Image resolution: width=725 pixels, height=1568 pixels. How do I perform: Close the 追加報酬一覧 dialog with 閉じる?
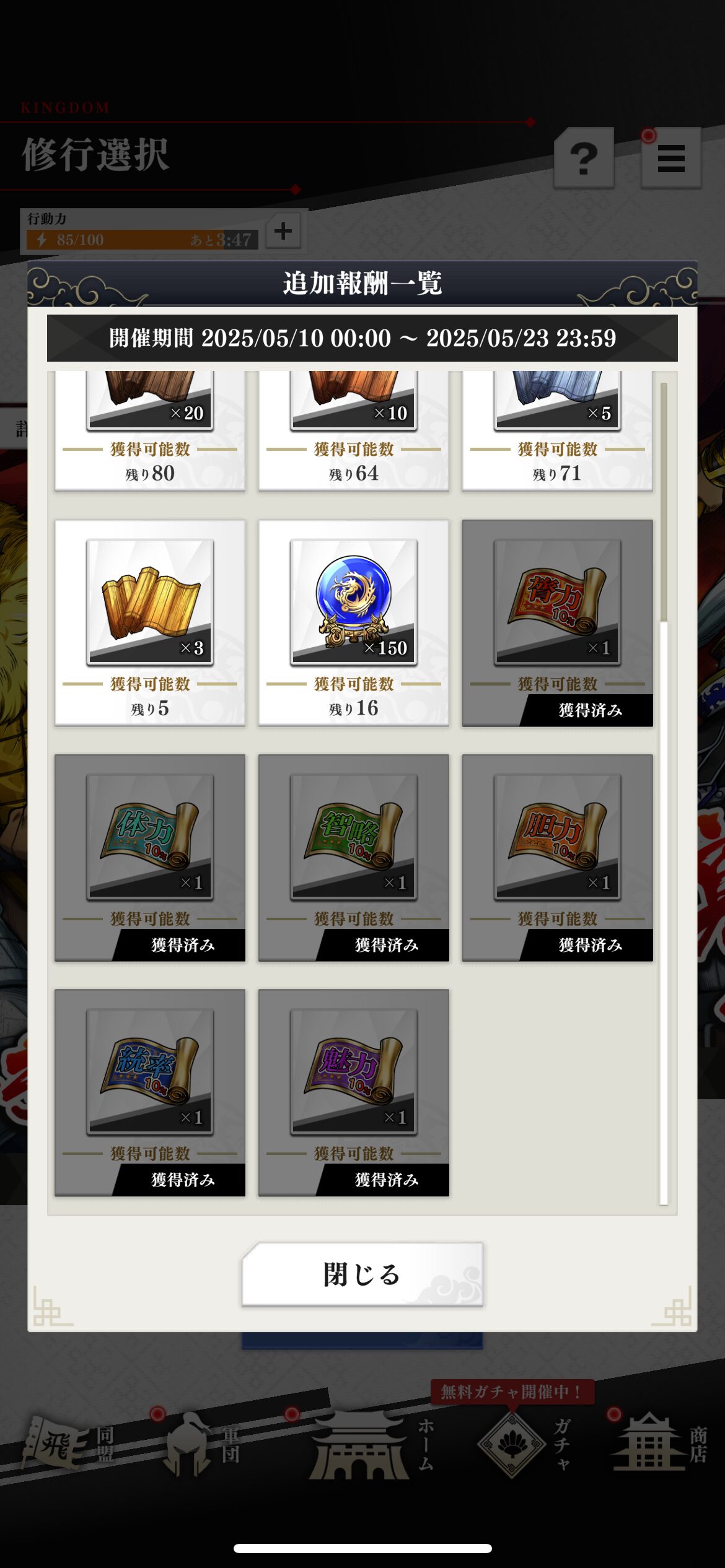pos(362,1274)
